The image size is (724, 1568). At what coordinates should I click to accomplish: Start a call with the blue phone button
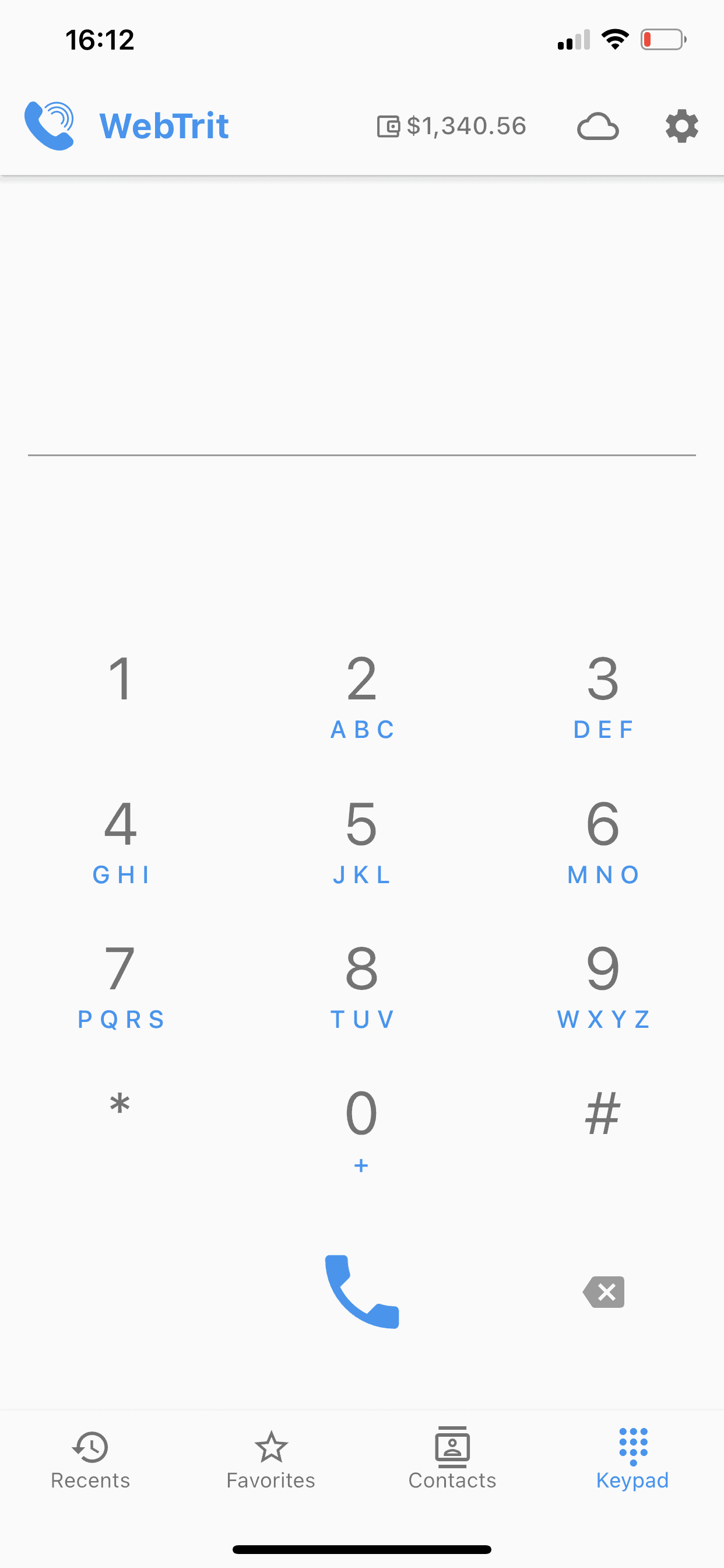click(362, 1290)
